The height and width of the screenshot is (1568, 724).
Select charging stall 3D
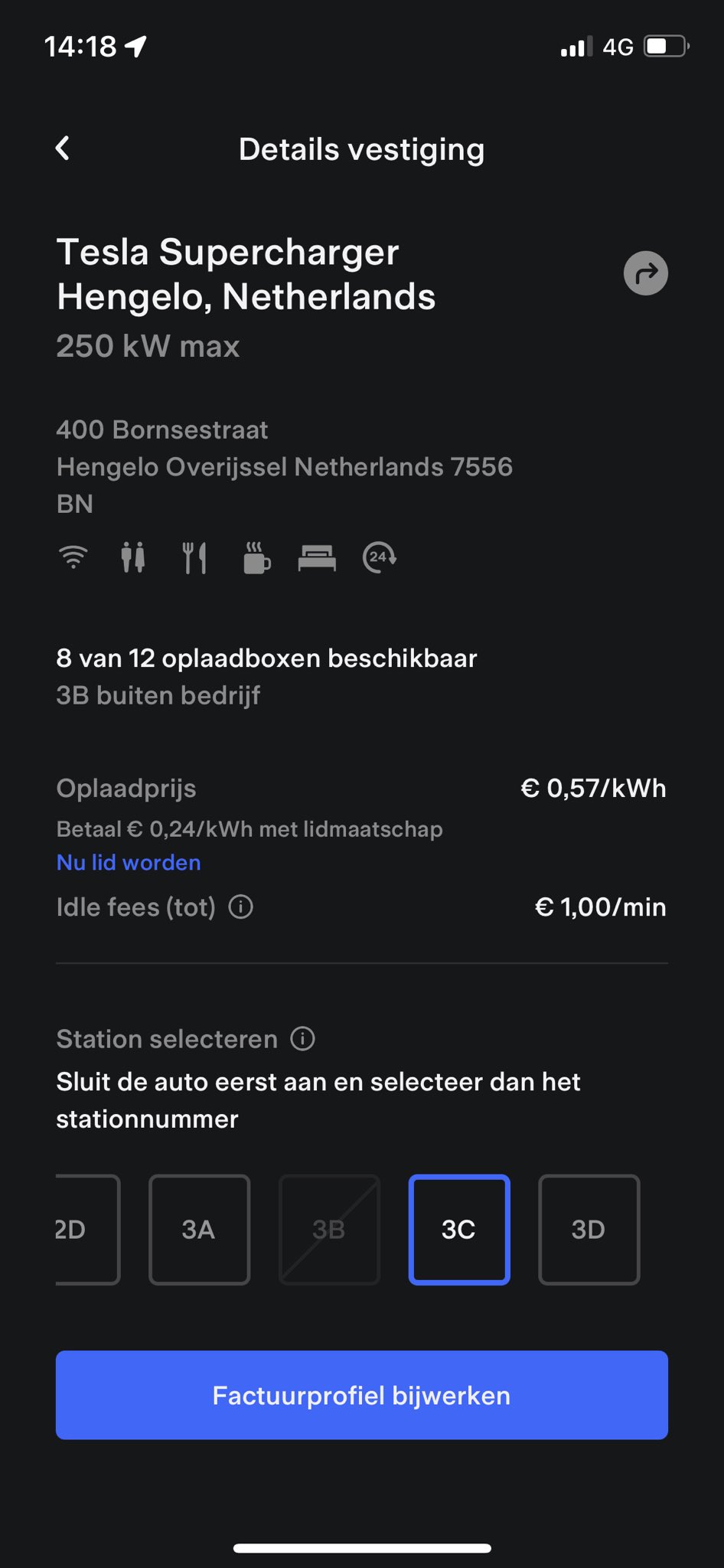[x=589, y=1230]
